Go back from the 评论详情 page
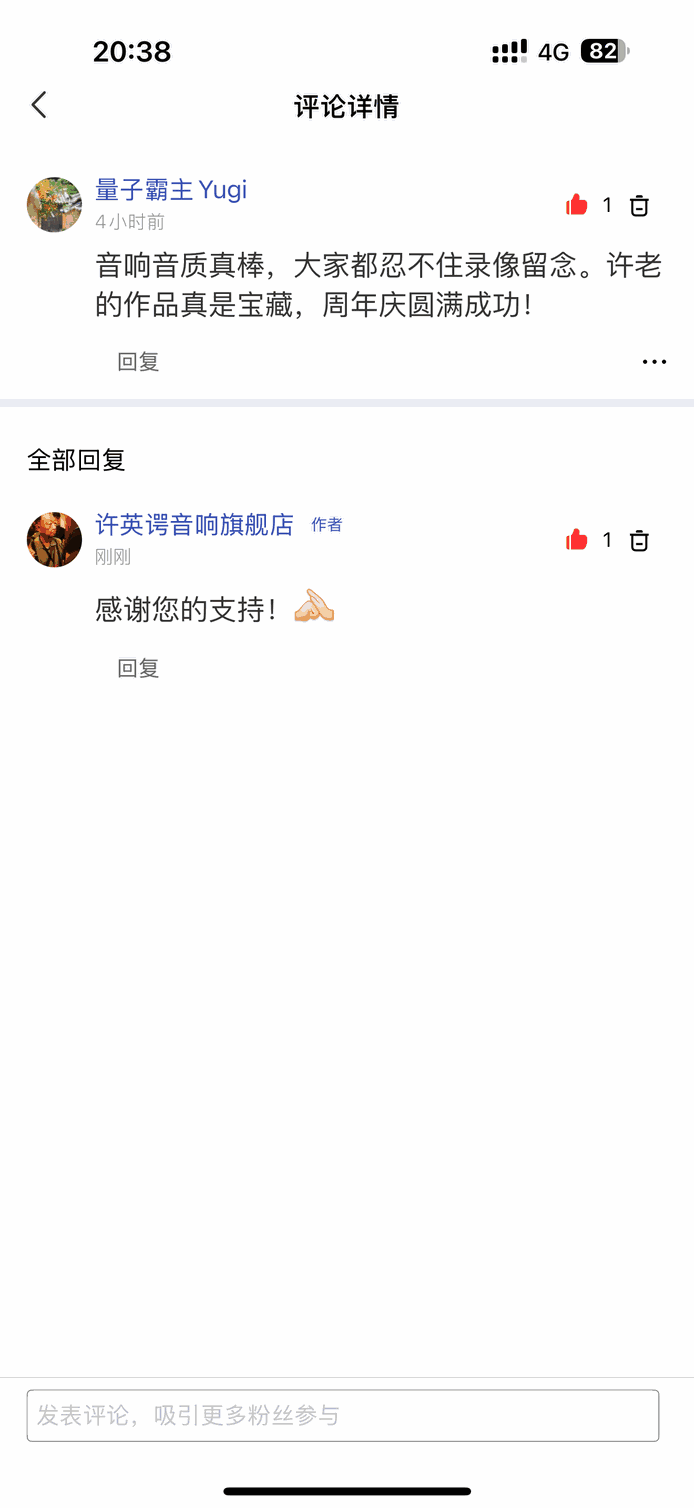 (x=39, y=105)
